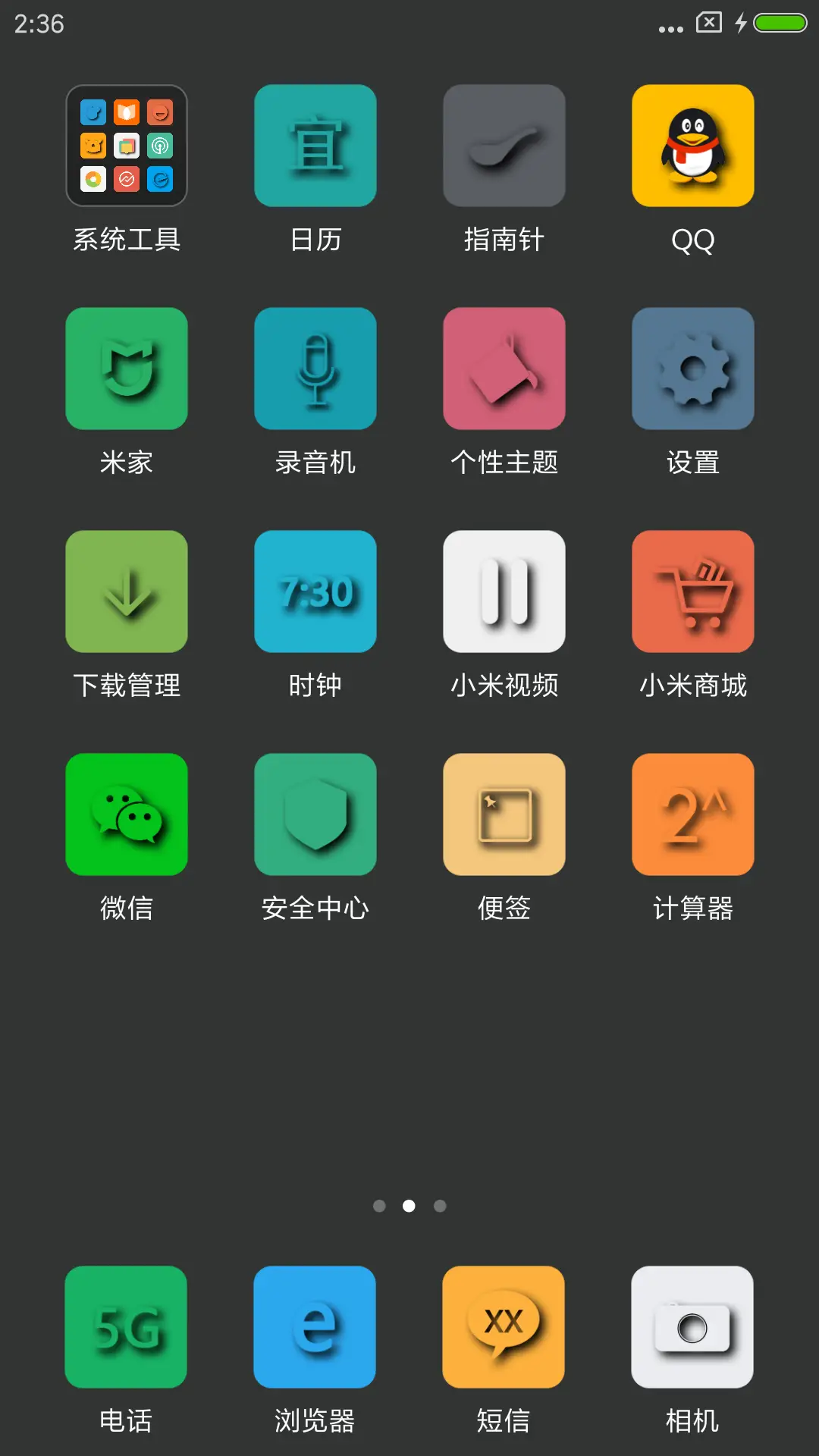Open the 指南针 compass app
Image resolution: width=819 pixels, height=1456 pixels.
(504, 145)
